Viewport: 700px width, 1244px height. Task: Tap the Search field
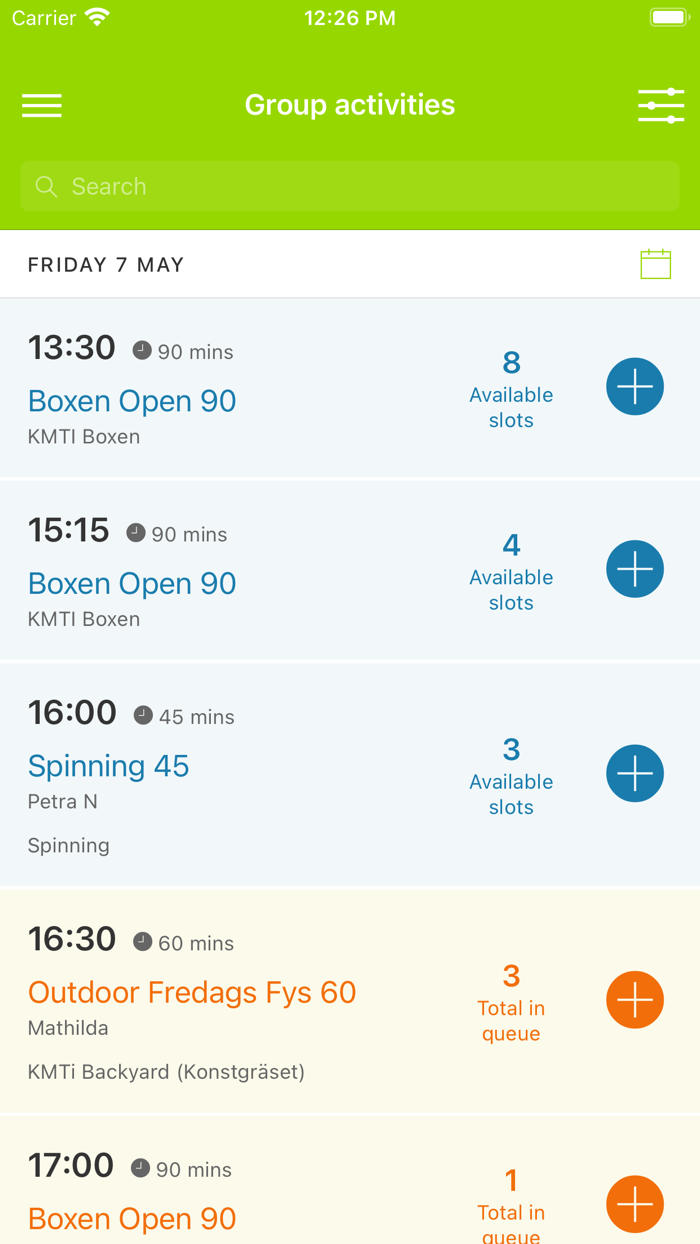coord(349,187)
